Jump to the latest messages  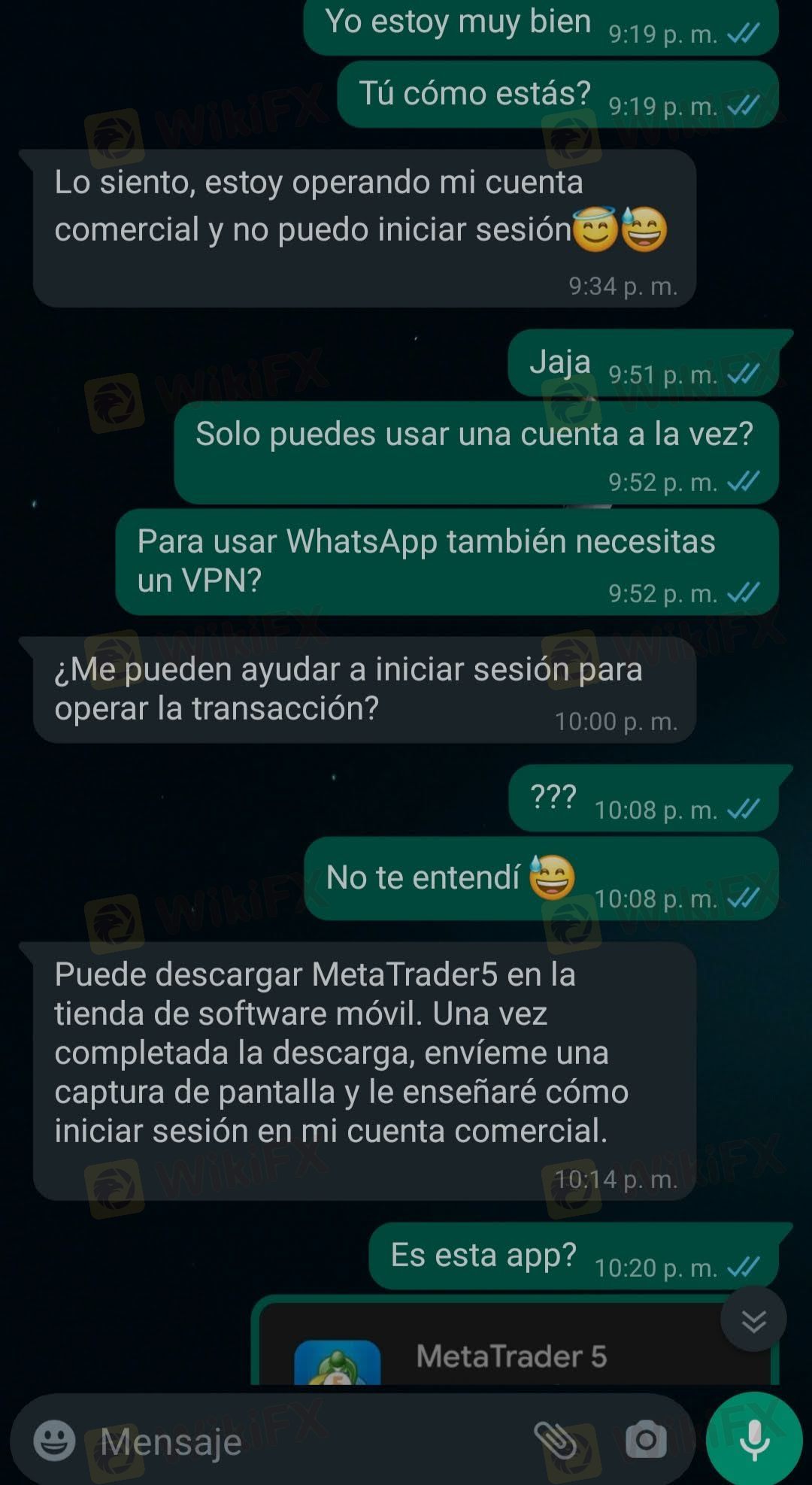[x=753, y=1320]
